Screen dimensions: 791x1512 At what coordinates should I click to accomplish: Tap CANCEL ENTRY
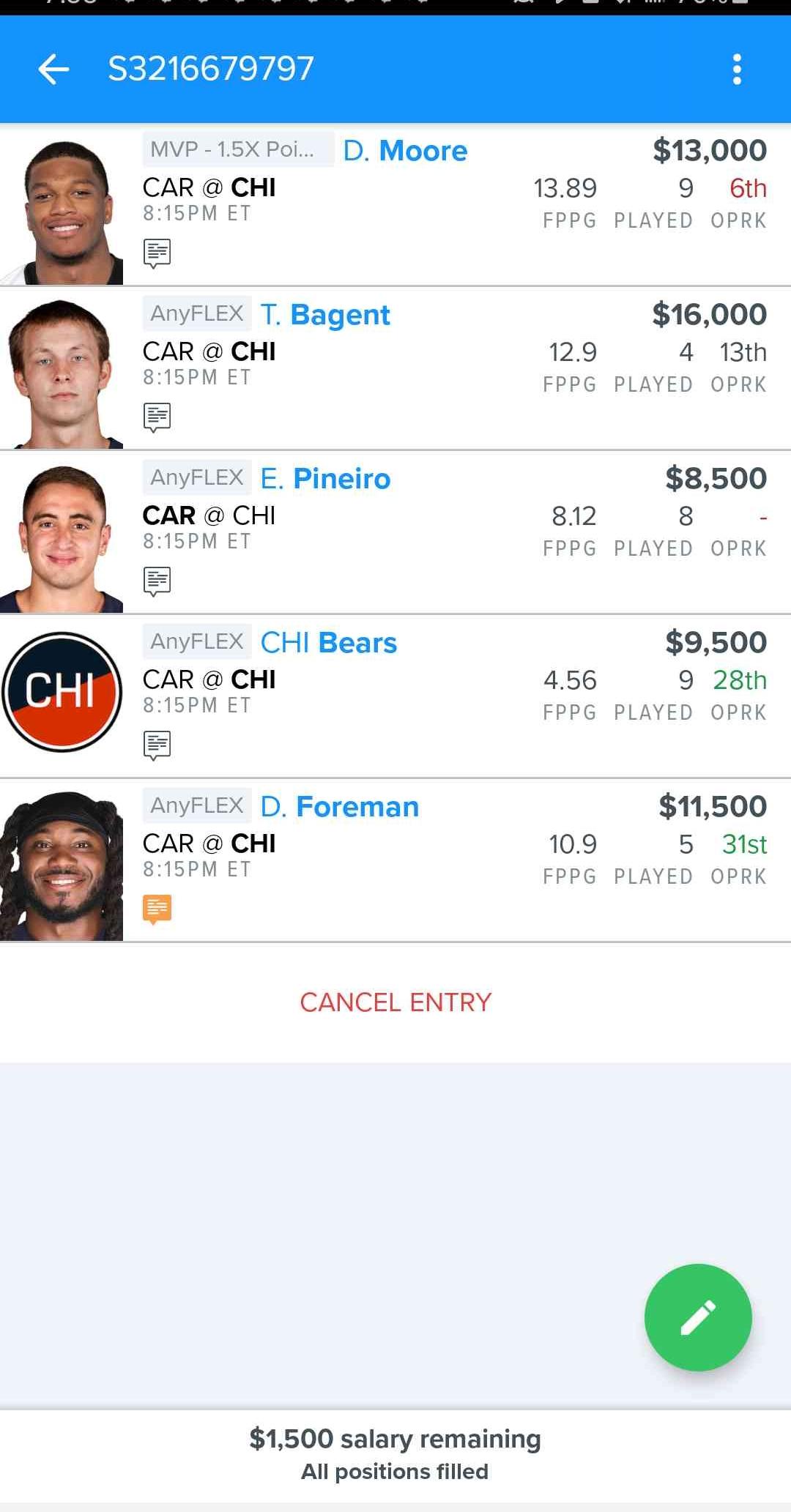[x=395, y=1002]
